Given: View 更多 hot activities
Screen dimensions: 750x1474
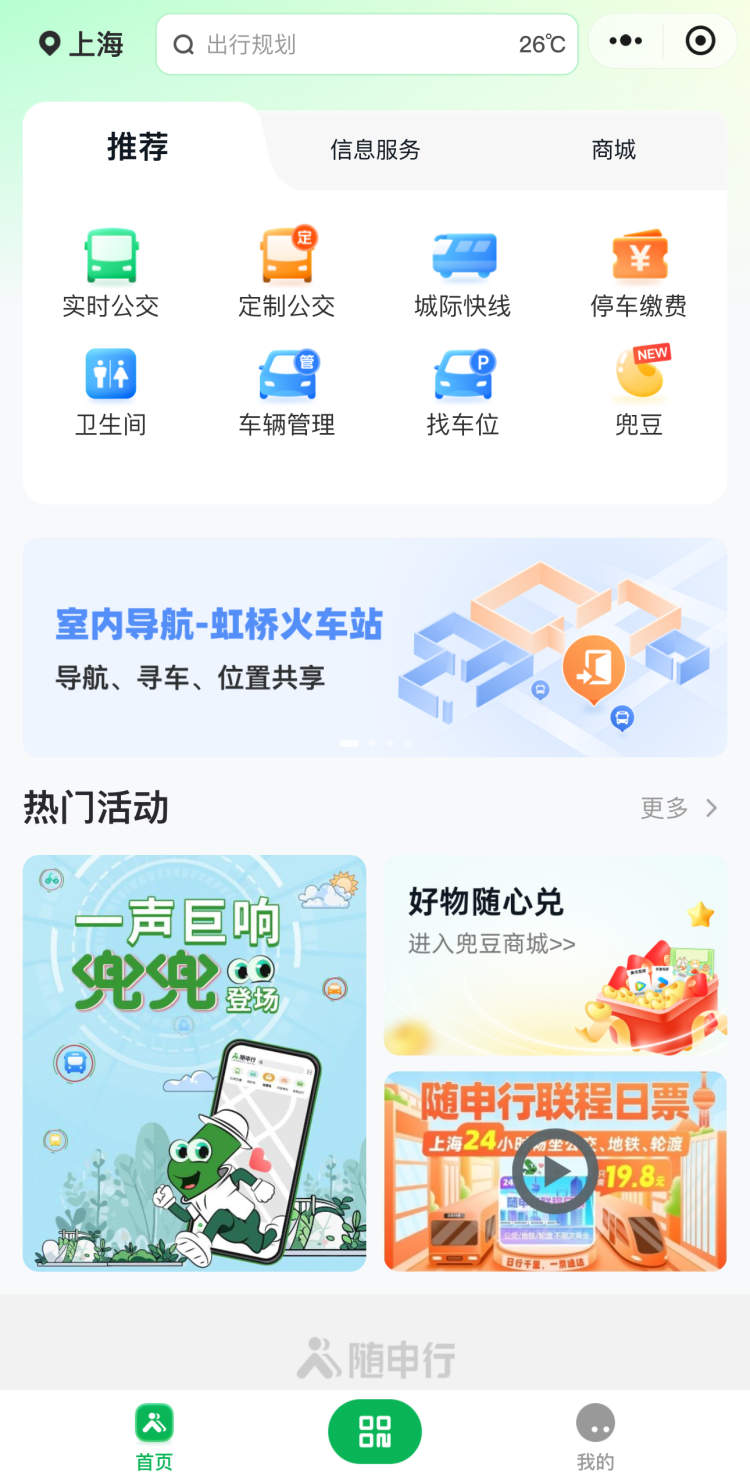Looking at the screenshot, I should click(x=679, y=808).
